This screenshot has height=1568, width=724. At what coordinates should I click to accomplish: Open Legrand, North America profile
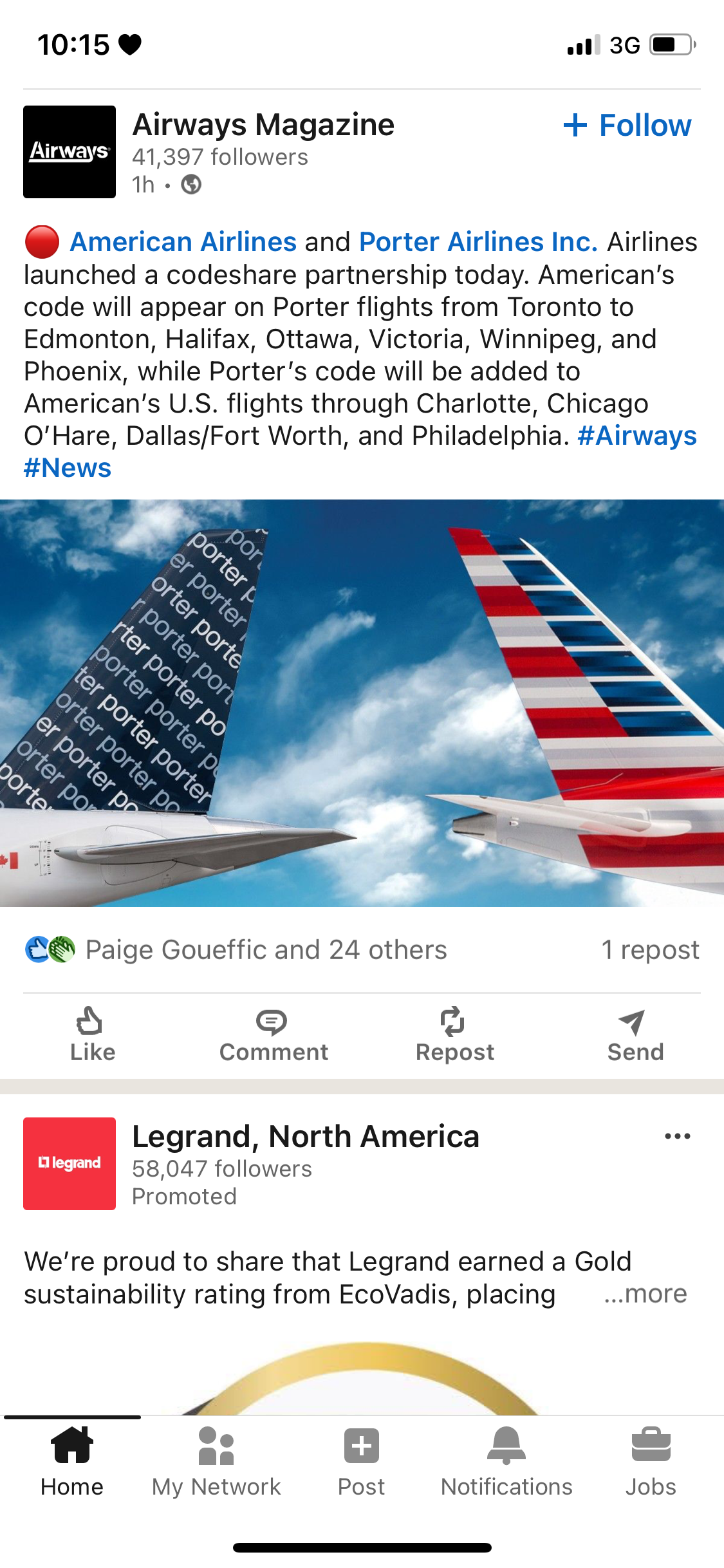pos(306,1137)
